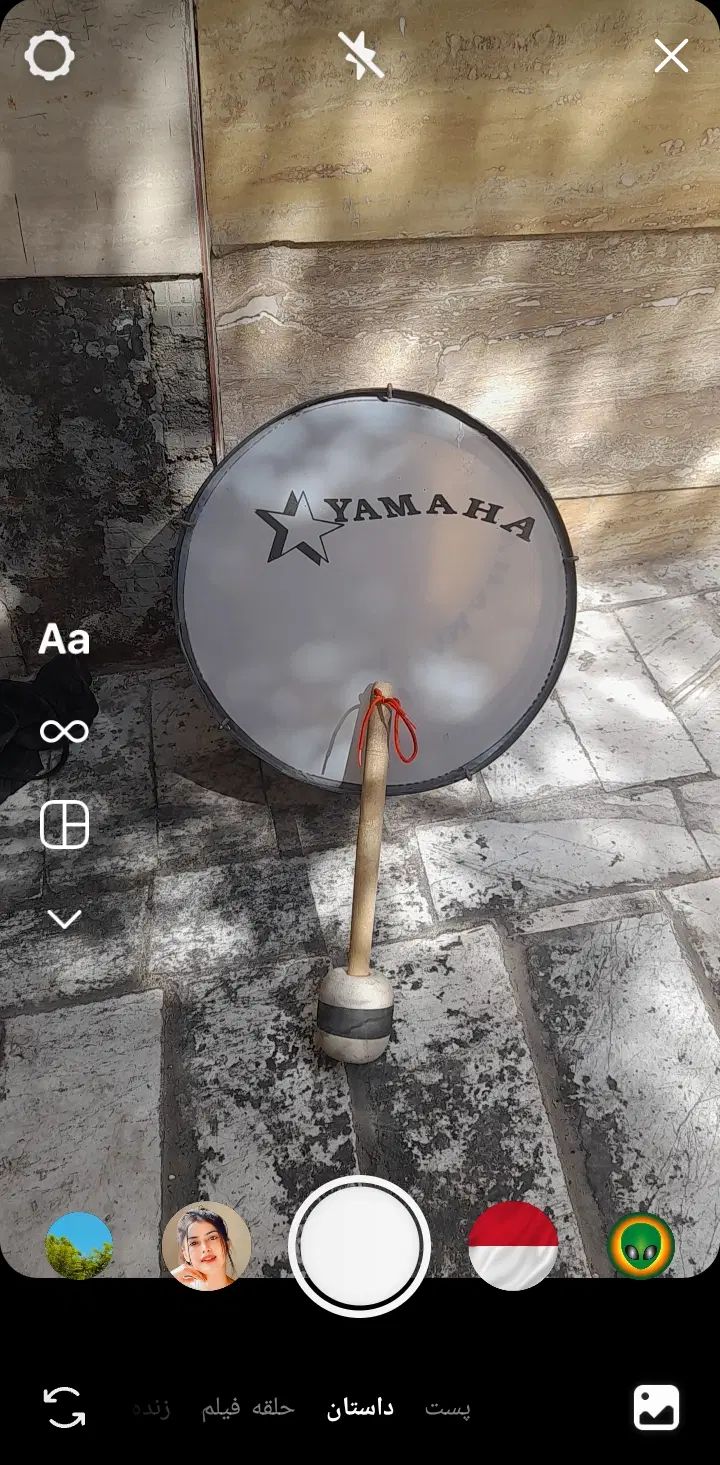Flip between front and rear camera
The width and height of the screenshot is (720, 1465).
65,1408
